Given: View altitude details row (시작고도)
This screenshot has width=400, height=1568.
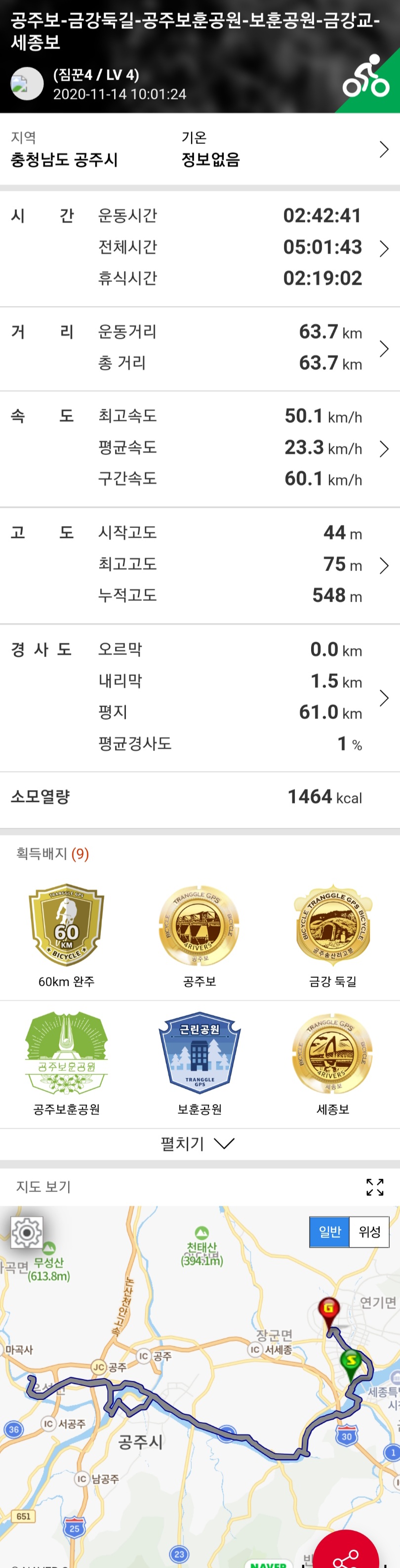Looking at the screenshot, I should [384, 566].
